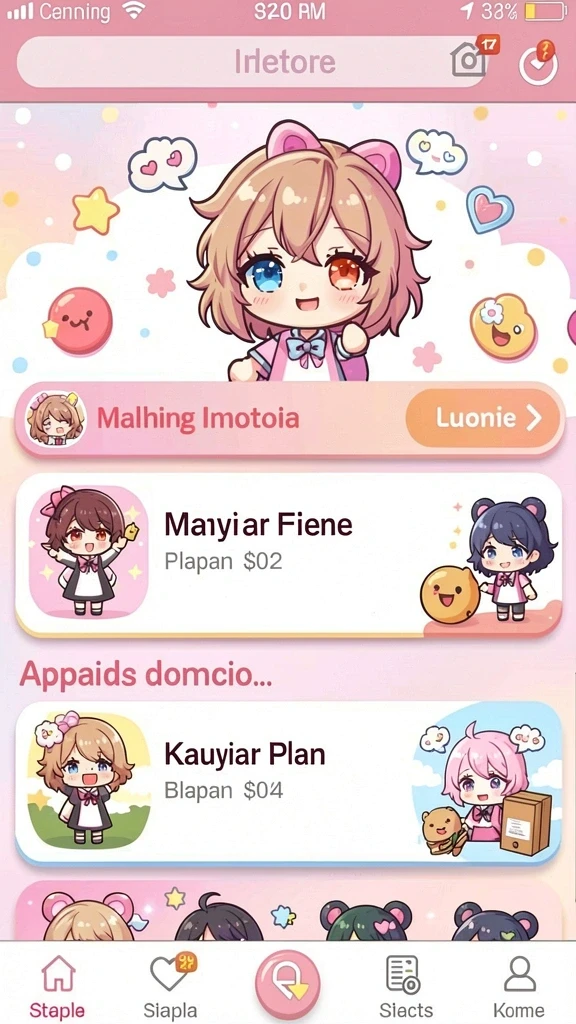576x1024 pixels.
Task: Switch to the Siapla tab
Action: 170,985
